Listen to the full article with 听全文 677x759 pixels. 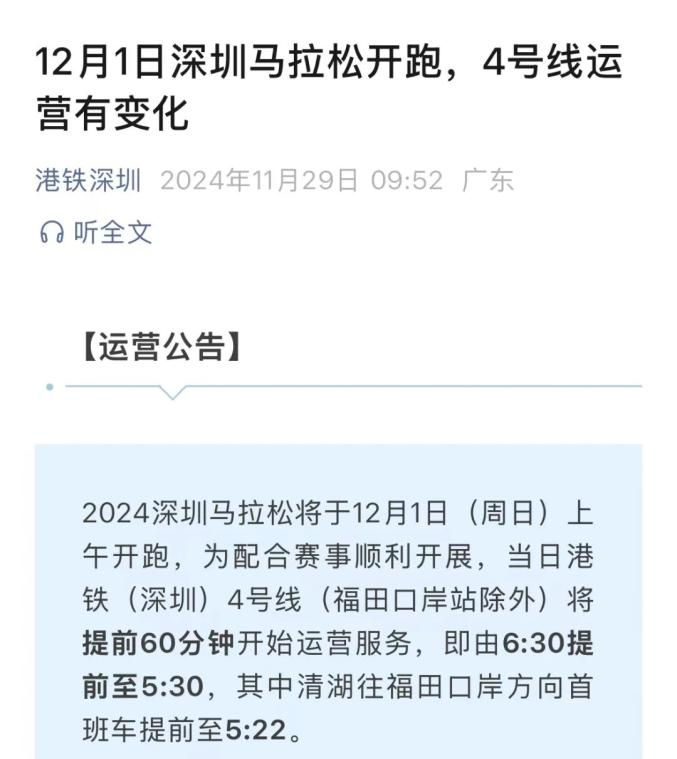coord(96,233)
